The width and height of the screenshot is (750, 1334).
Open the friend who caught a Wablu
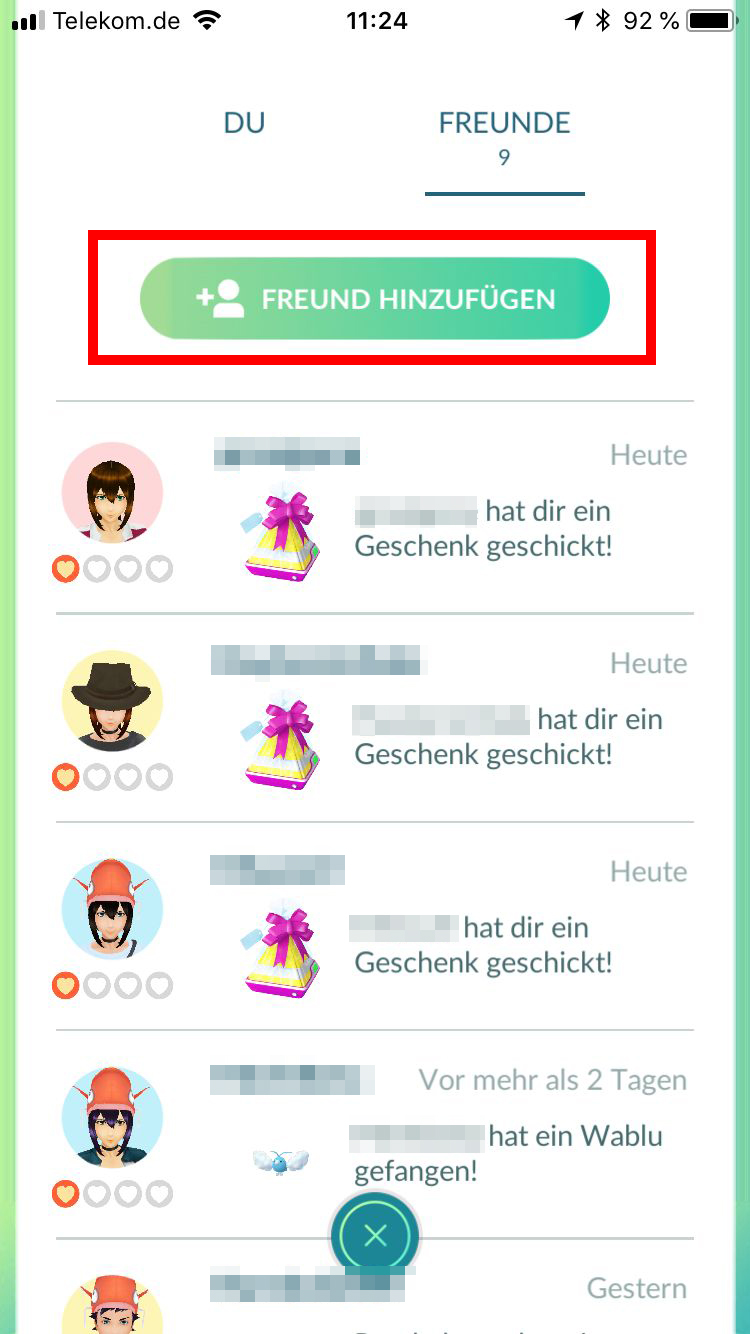coord(112,1117)
